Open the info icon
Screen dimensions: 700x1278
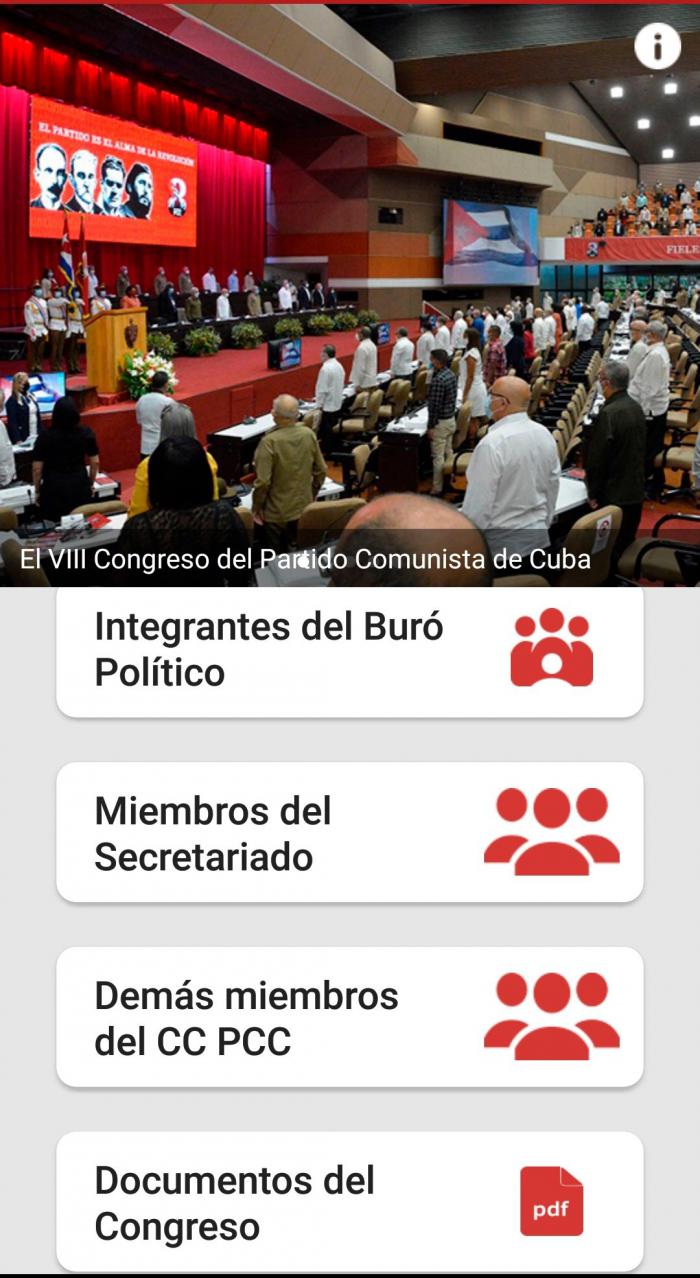pyautogui.click(x=657, y=46)
